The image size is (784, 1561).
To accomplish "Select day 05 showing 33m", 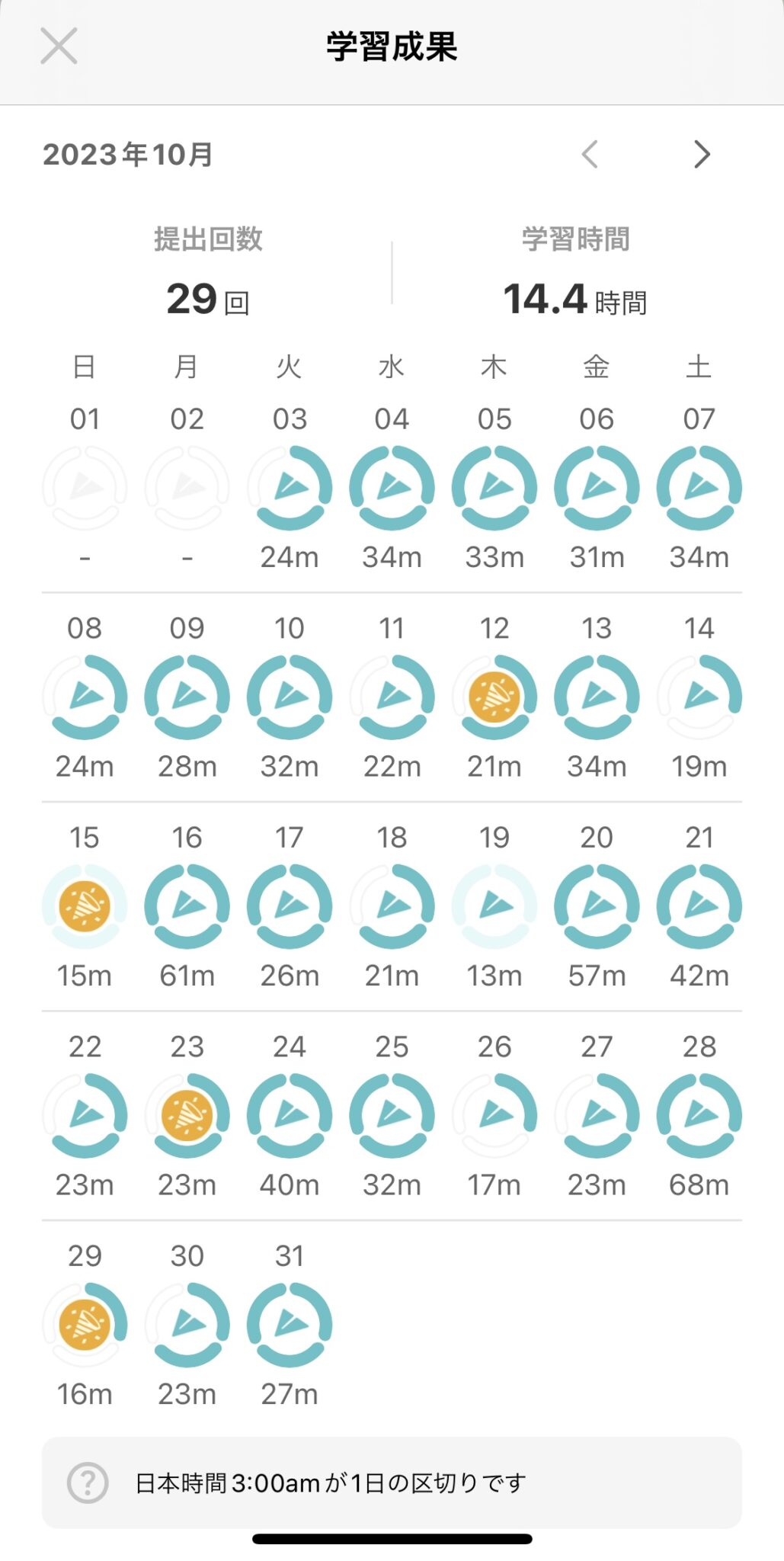I will tap(494, 488).
